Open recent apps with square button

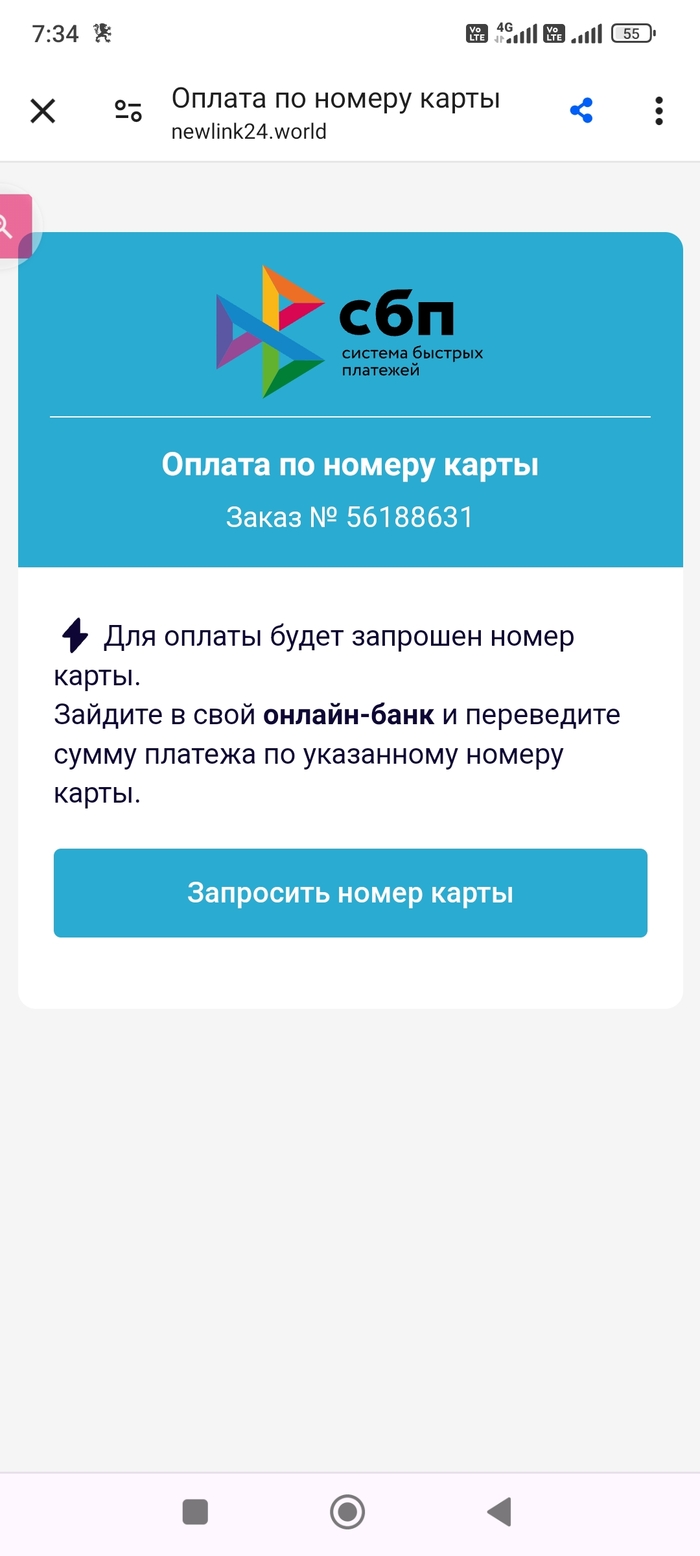pos(195,1511)
